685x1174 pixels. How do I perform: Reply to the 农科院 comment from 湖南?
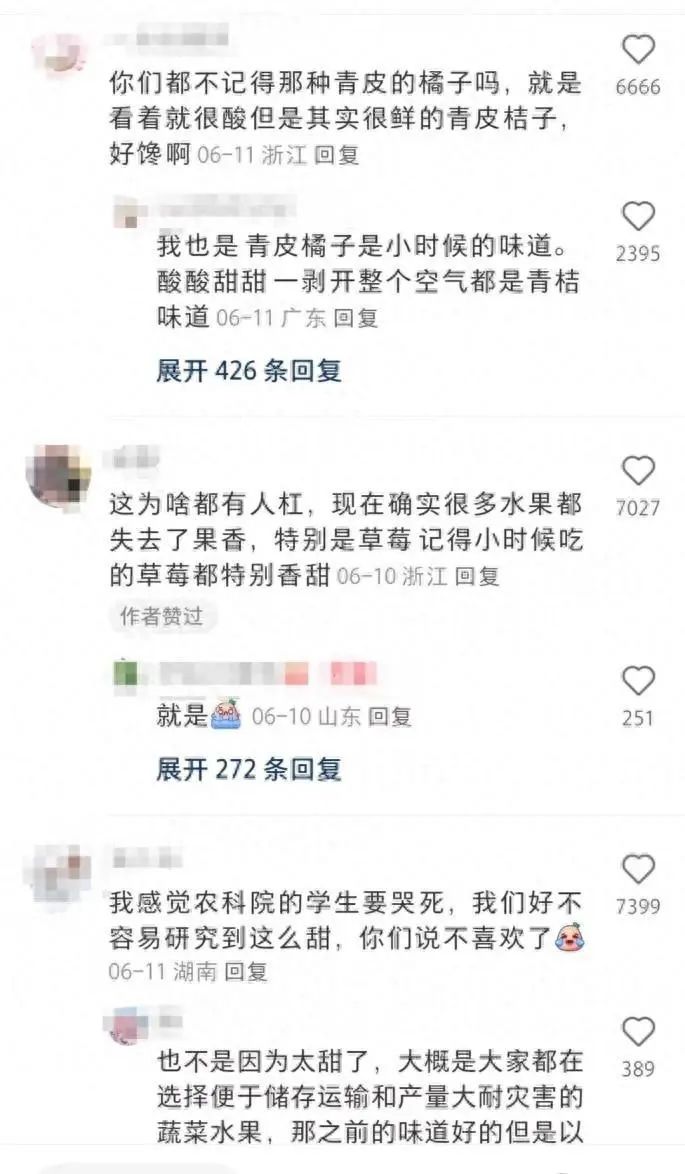tap(246, 972)
